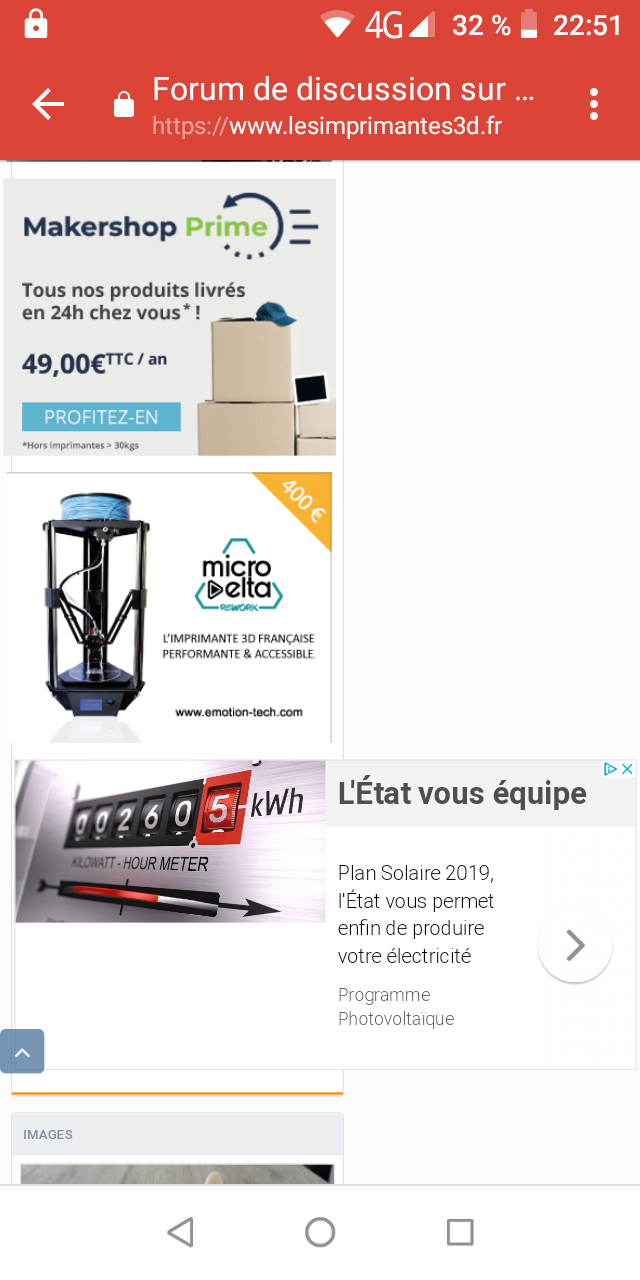
Task: Tap the PROFITEZ-EN button in Makershop ad
Action: tap(101, 417)
